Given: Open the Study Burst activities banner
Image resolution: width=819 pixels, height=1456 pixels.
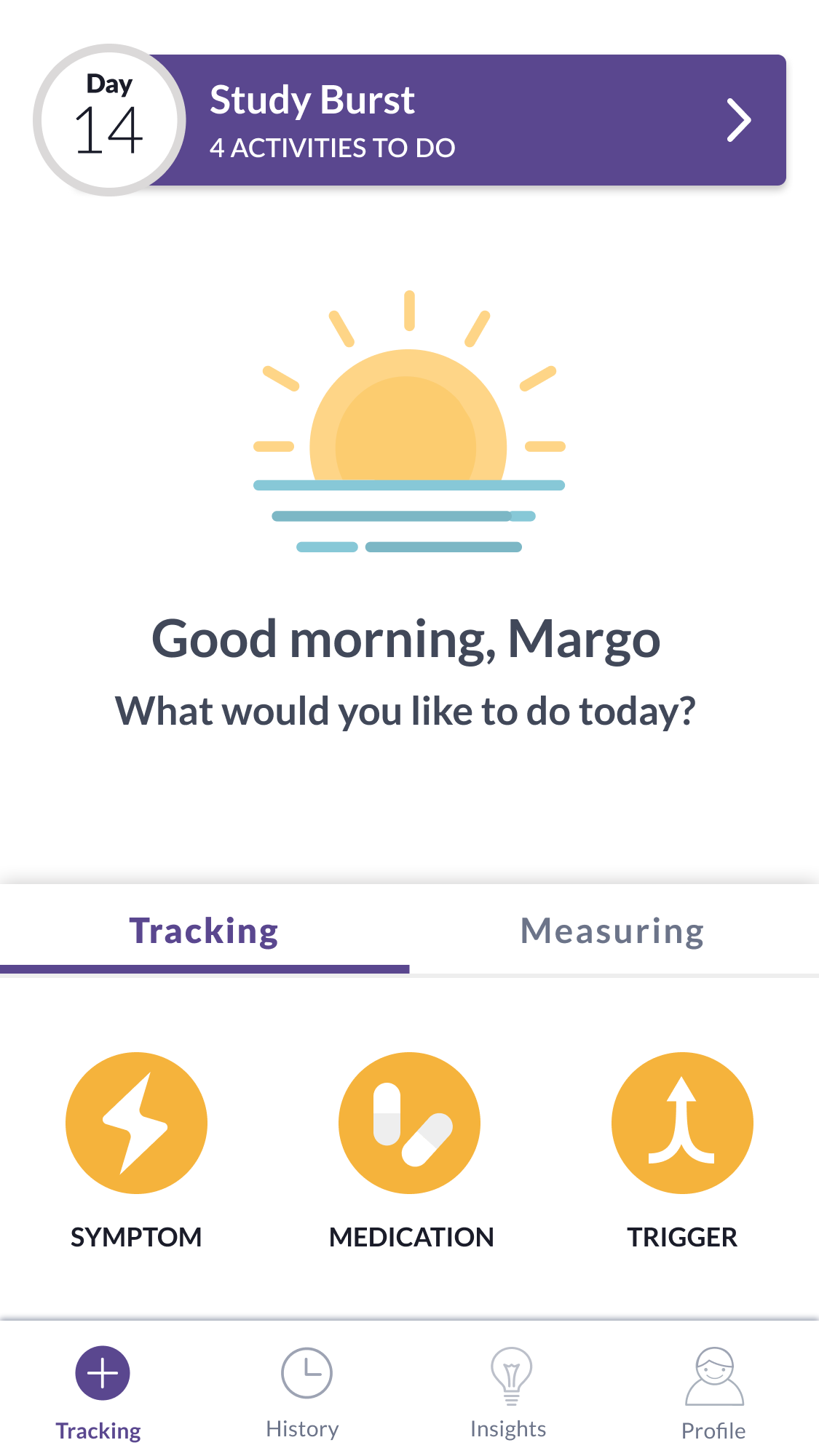Looking at the screenshot, I should [x=466, y=120].
